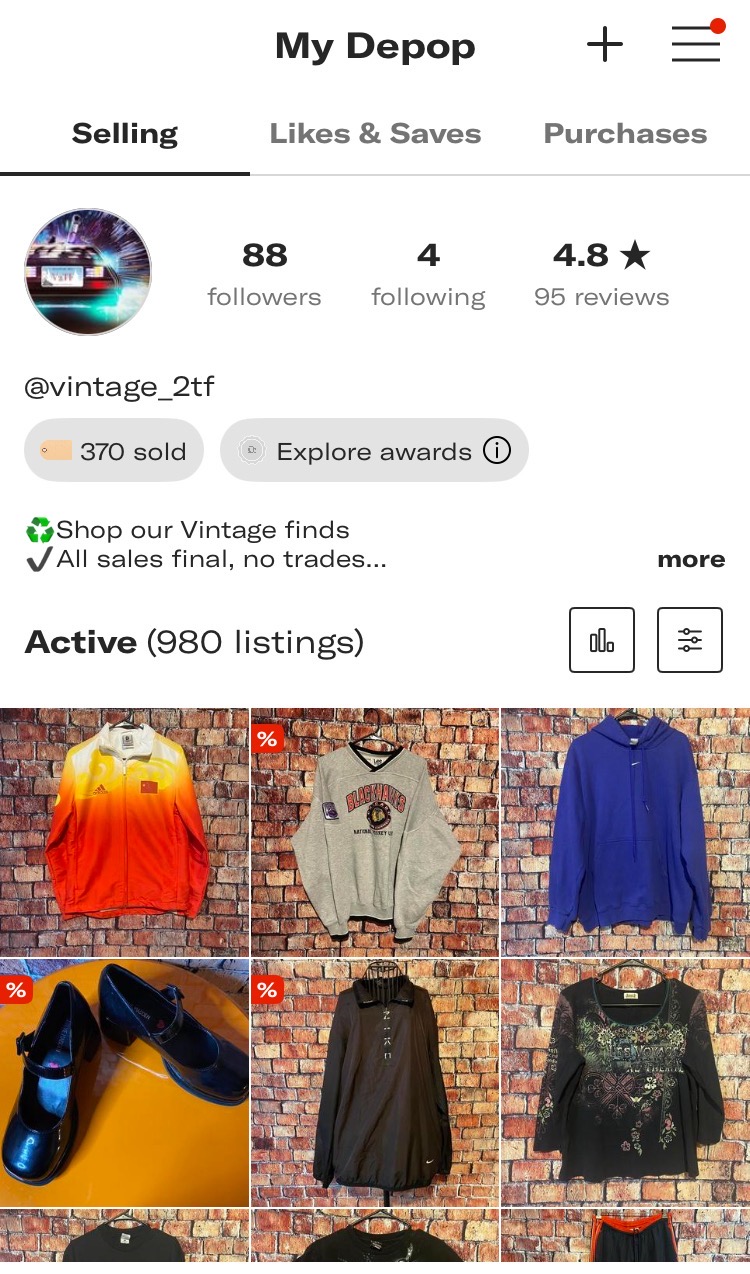Image resolution: width=750 pixels, height=1274 pixels.
Task: Tap the 370 sold chip
Action: 114,451
